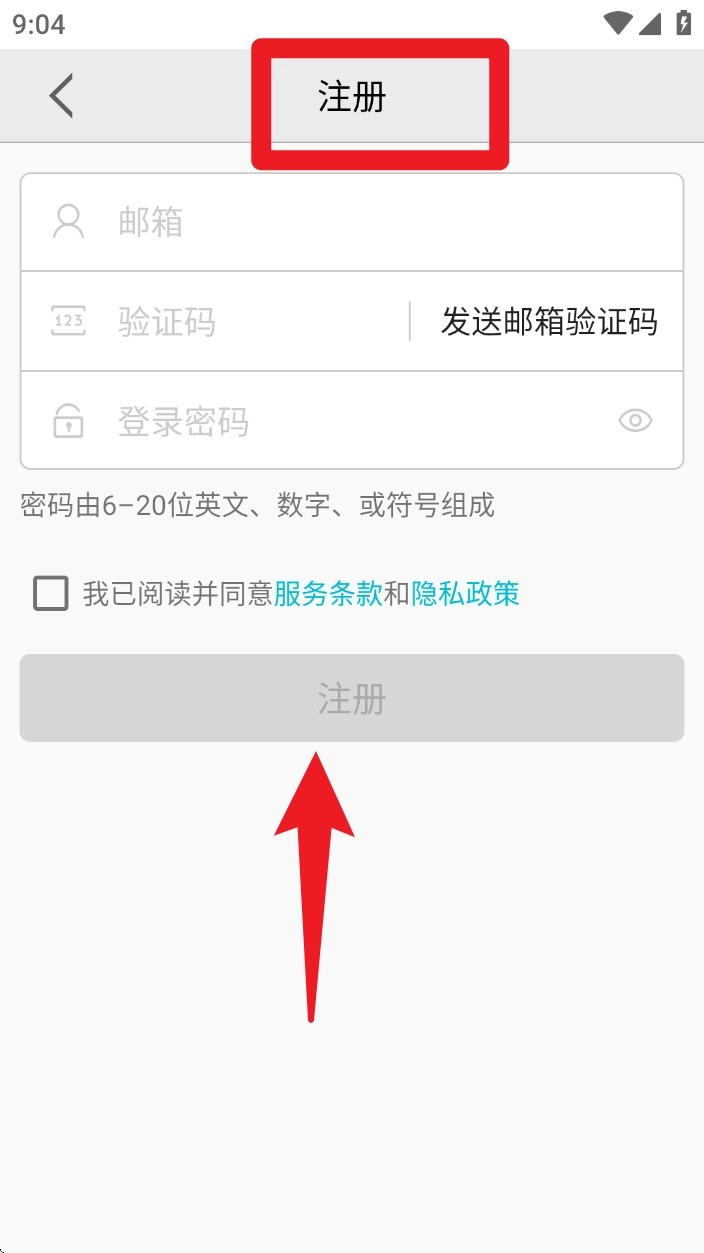Tap the 邮箱 email input field

tap(352, 222)
